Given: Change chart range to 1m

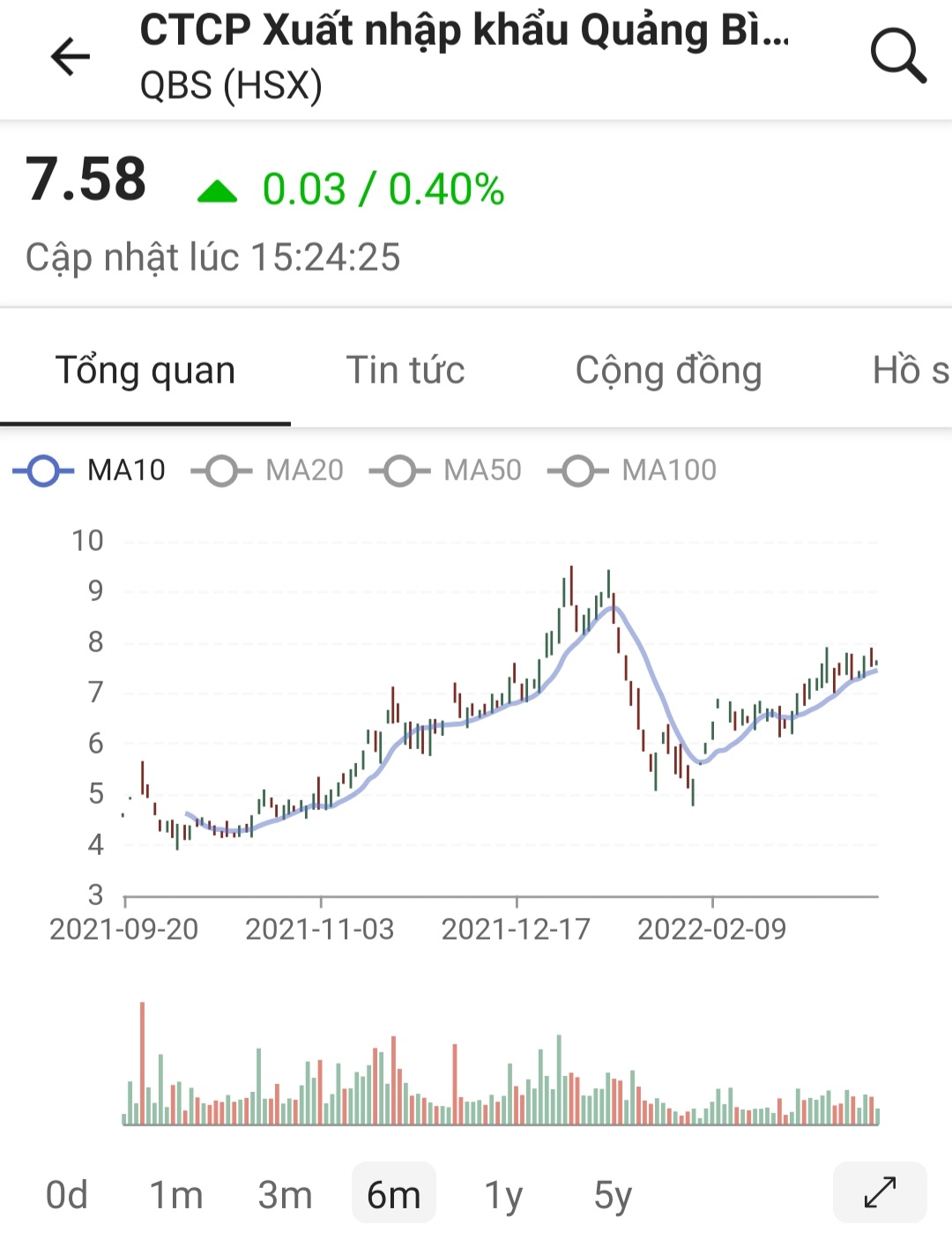Looking at the screenshot, I should tap(175, 1195).
